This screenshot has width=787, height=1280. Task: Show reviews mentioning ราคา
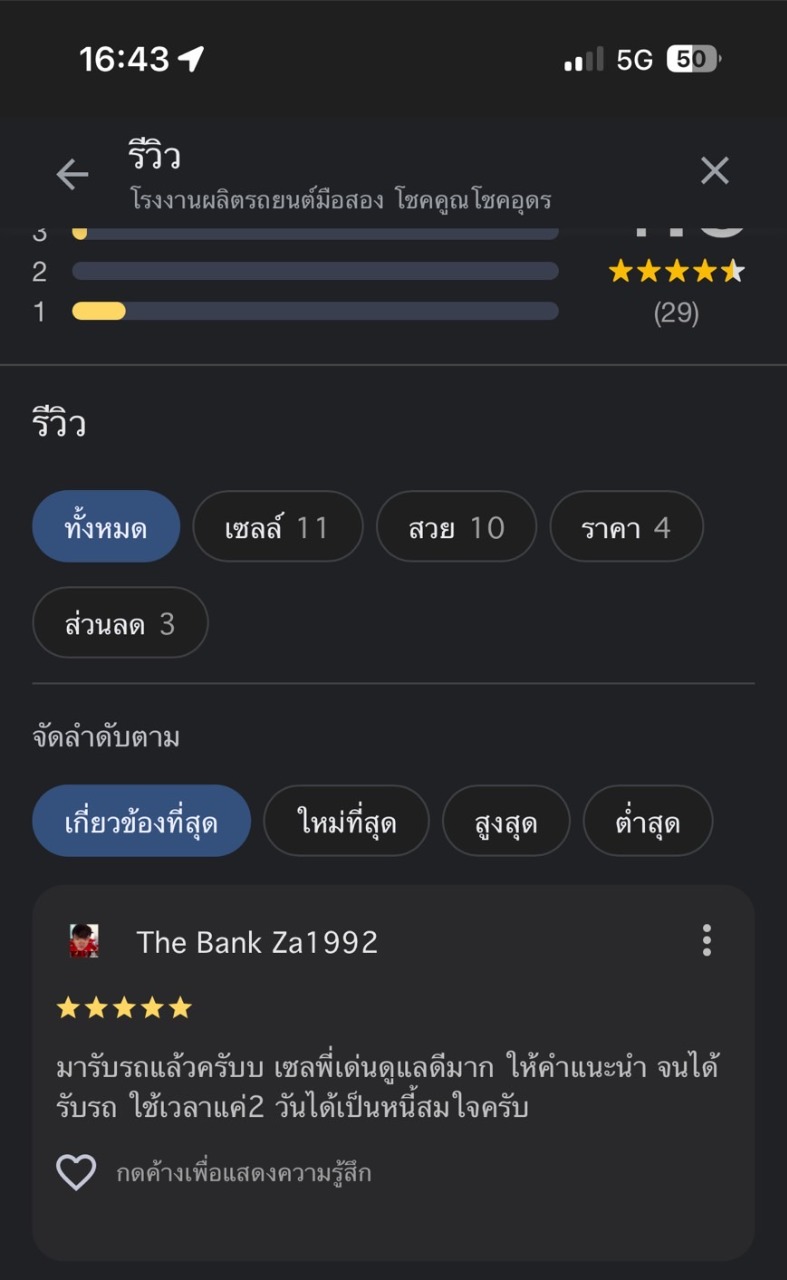pos(626,527)
